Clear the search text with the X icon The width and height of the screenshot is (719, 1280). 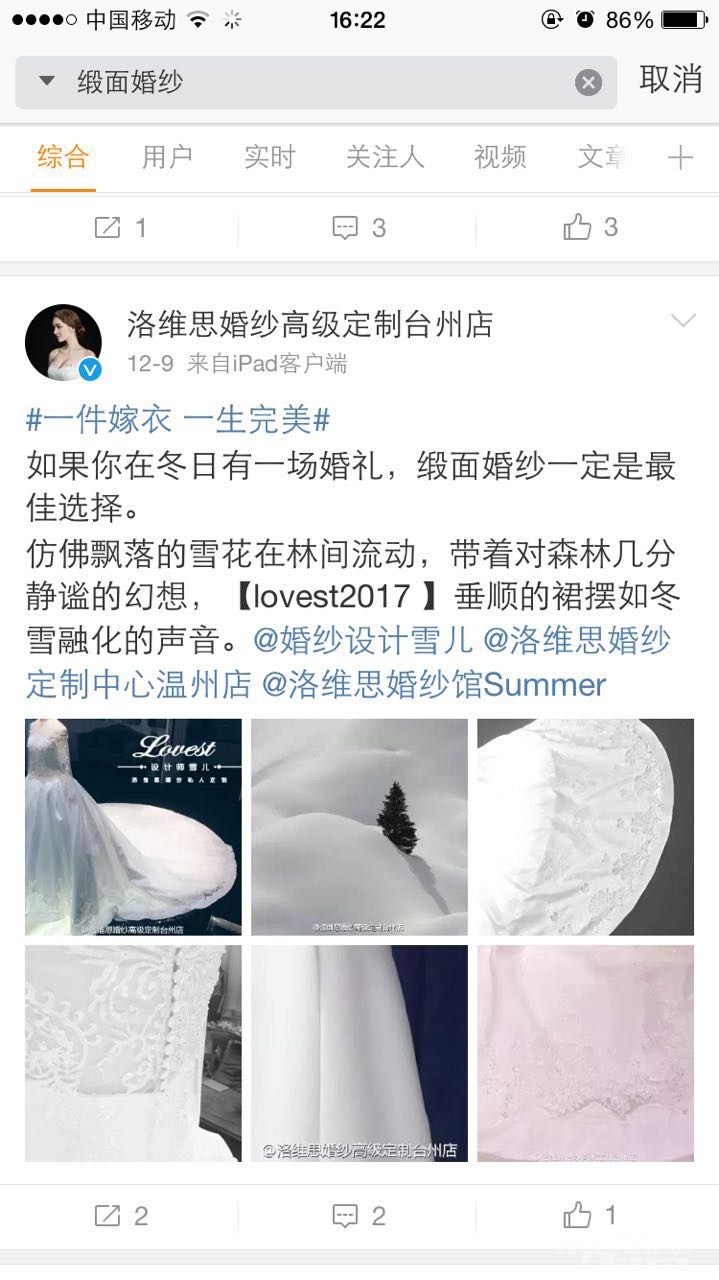(588, 83)
